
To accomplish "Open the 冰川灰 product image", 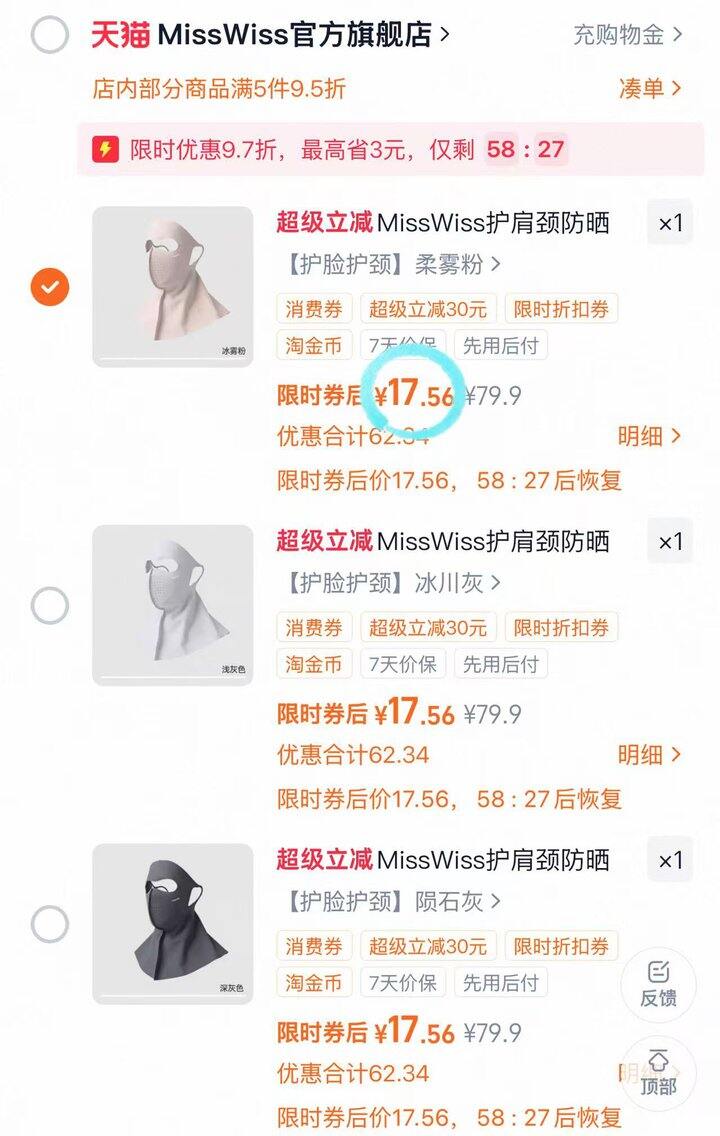I will (x=172, y=605).
